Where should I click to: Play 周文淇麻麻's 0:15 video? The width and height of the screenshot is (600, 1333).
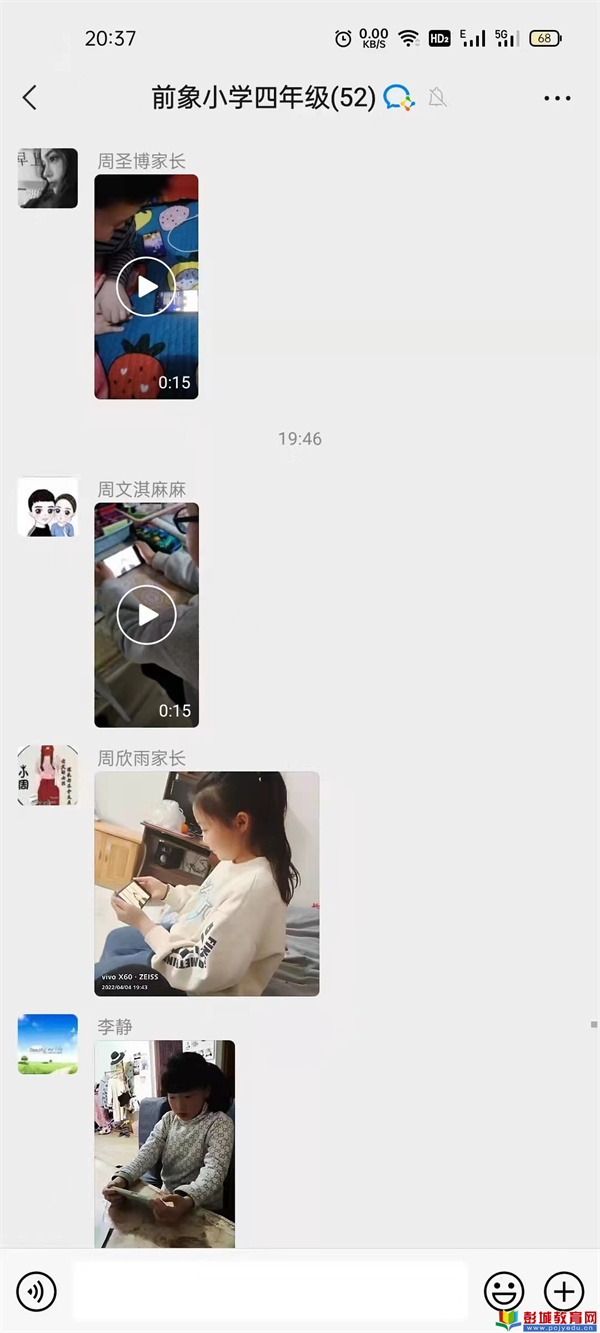[x=147, y=615]
